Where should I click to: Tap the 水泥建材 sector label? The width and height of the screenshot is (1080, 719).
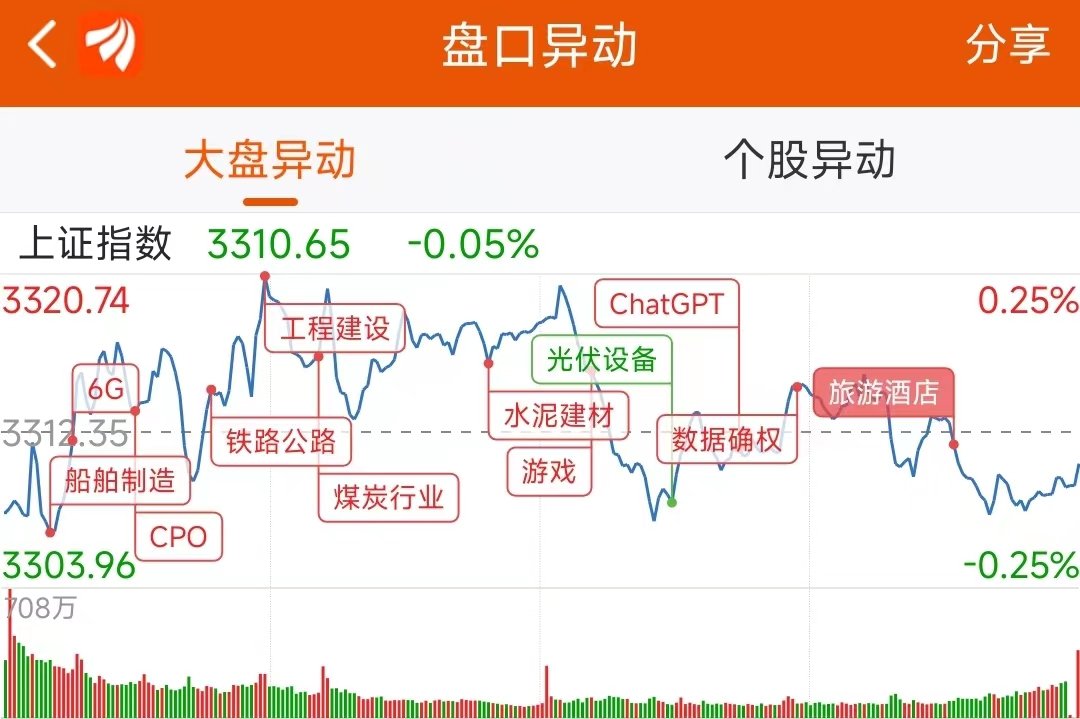coord(558,415)
